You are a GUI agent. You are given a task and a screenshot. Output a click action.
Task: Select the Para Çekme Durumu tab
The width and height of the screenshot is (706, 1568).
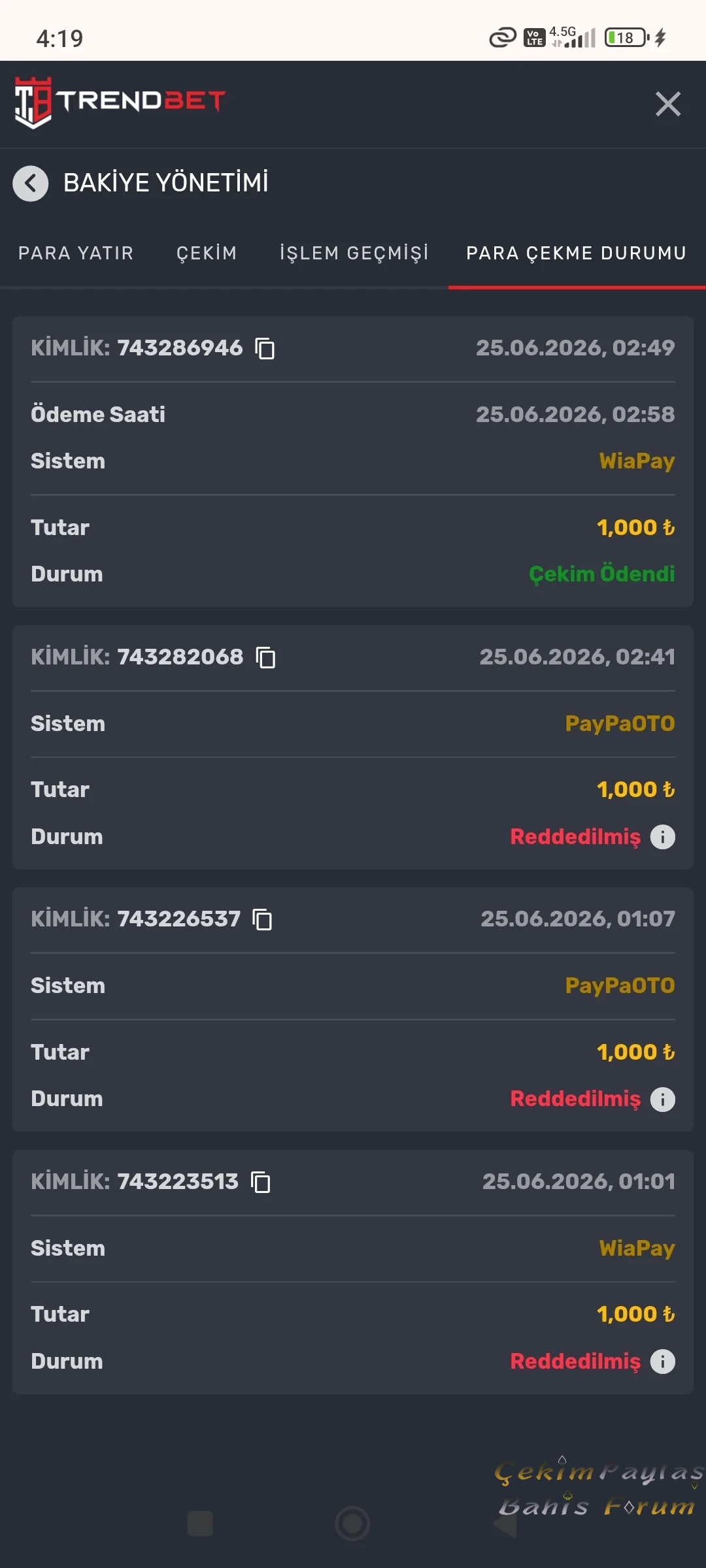click(577, 253)
